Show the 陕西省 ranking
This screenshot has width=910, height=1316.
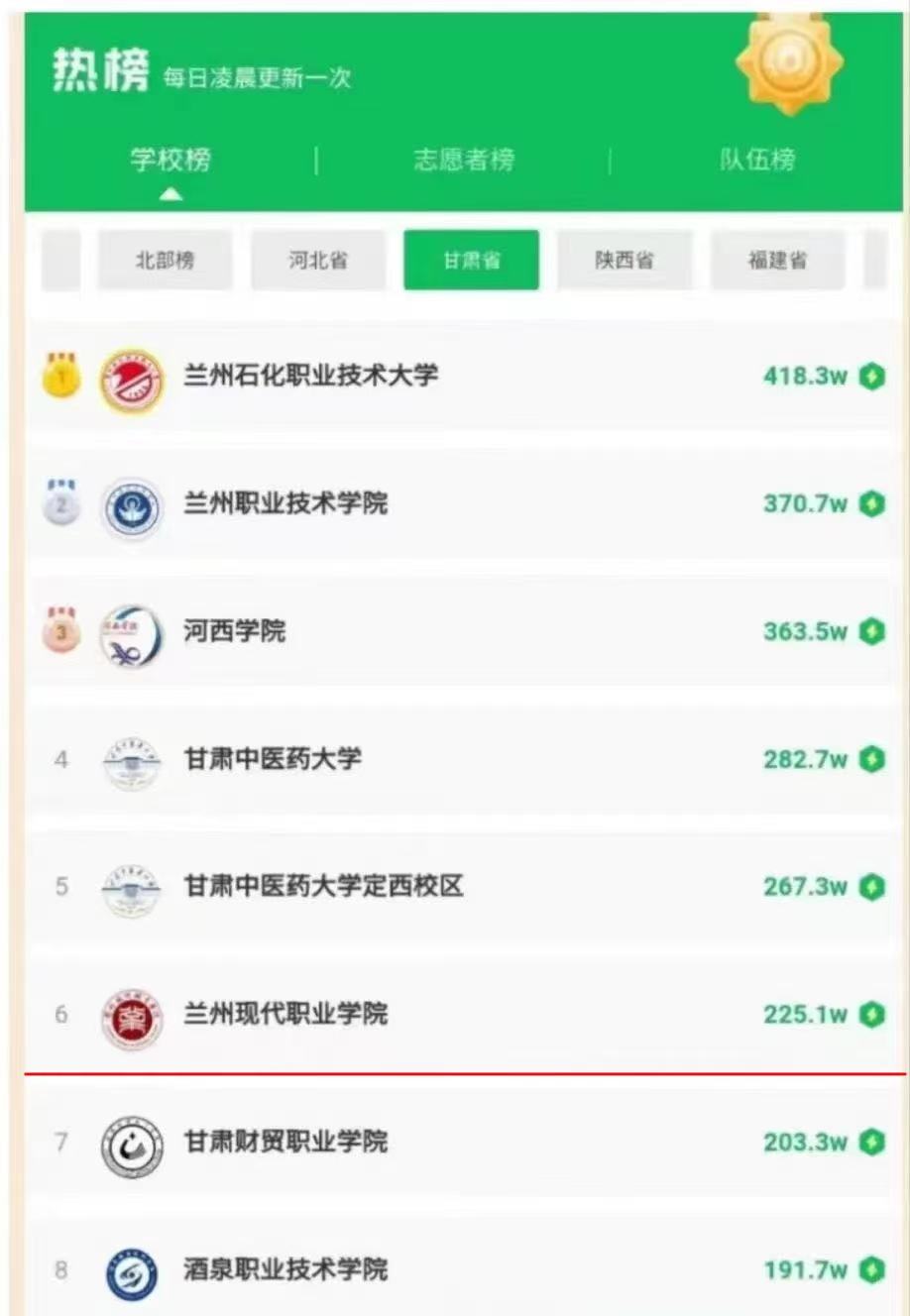point(625,261)
